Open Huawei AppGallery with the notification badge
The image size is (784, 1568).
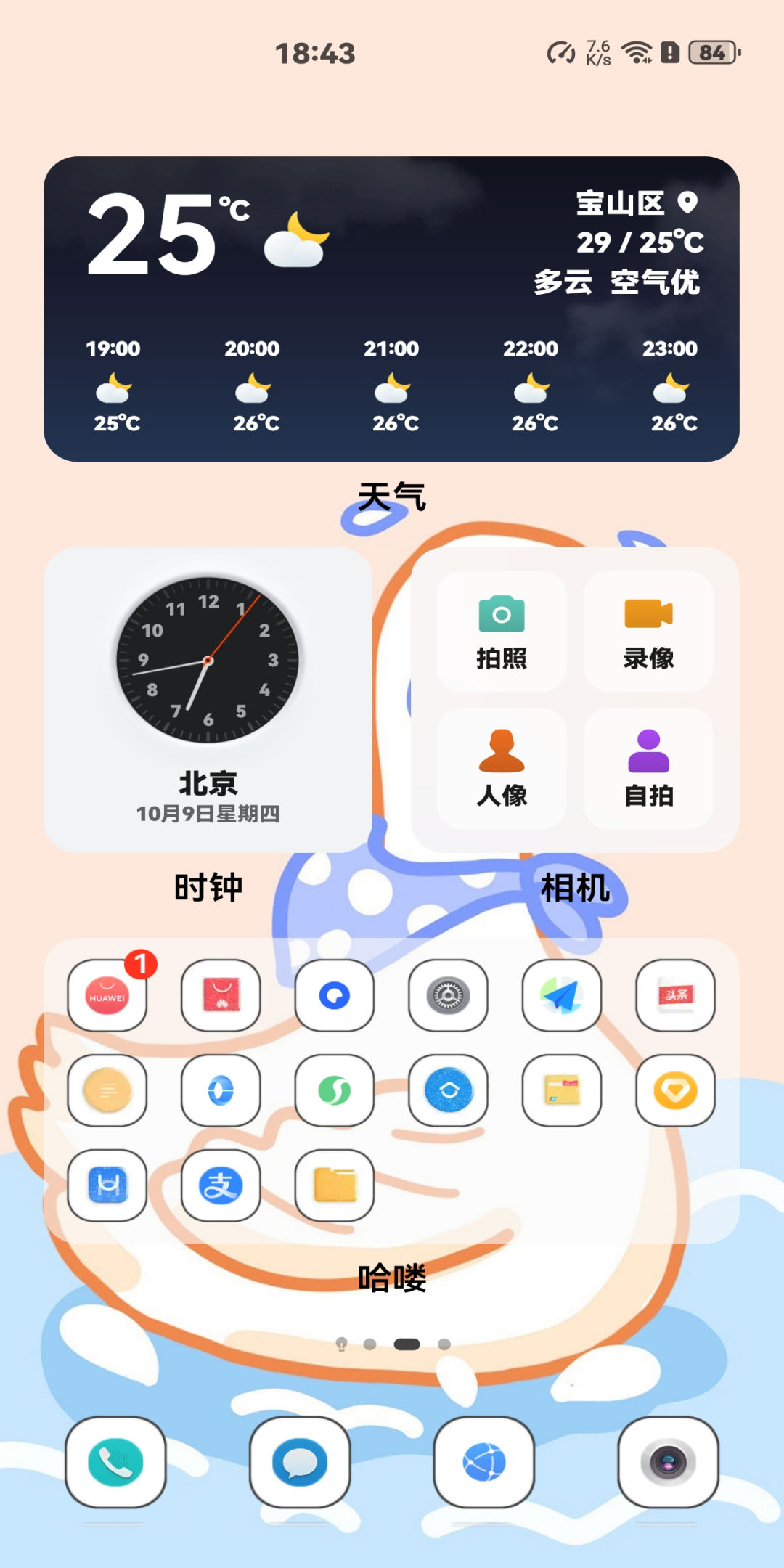107,996
